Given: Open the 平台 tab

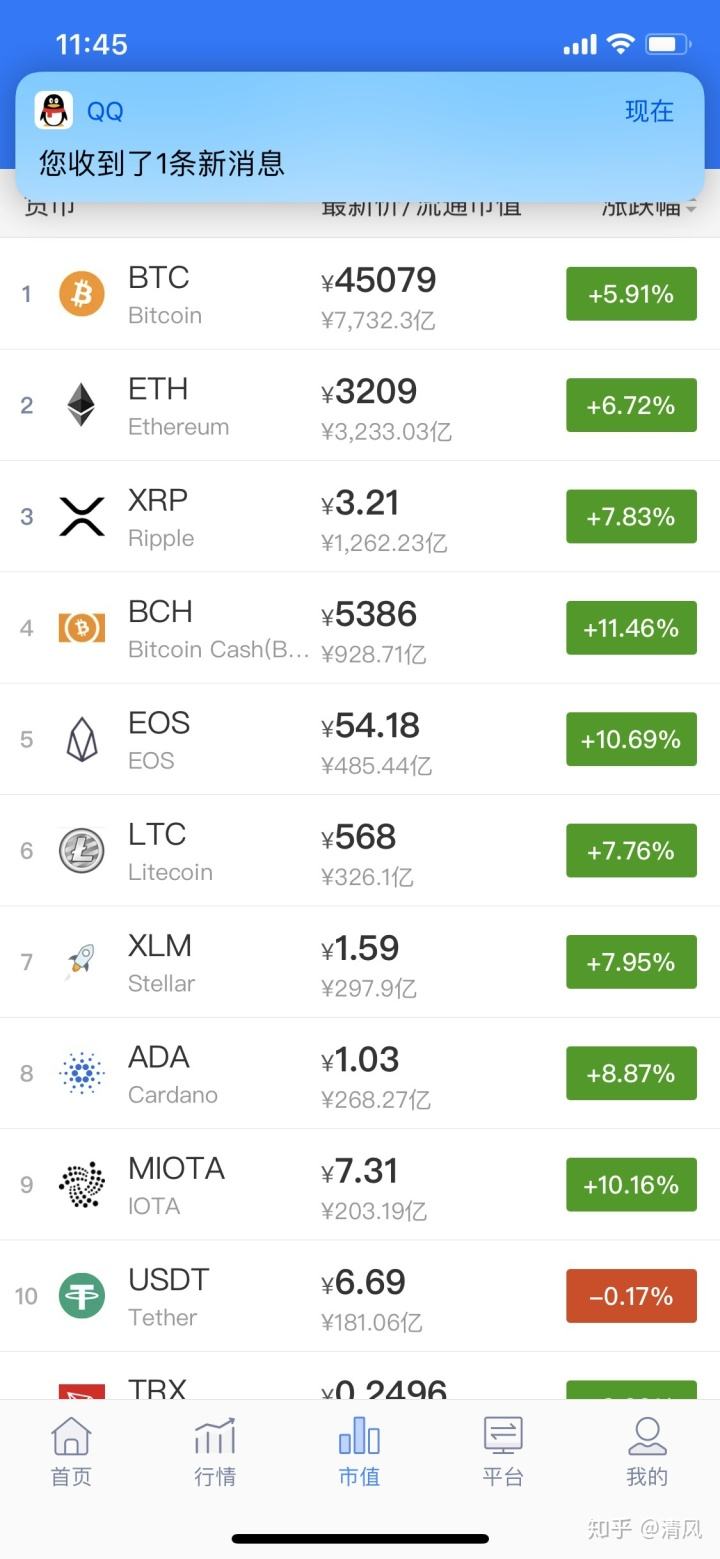Looking at the screenshot, I should 503,1452.
